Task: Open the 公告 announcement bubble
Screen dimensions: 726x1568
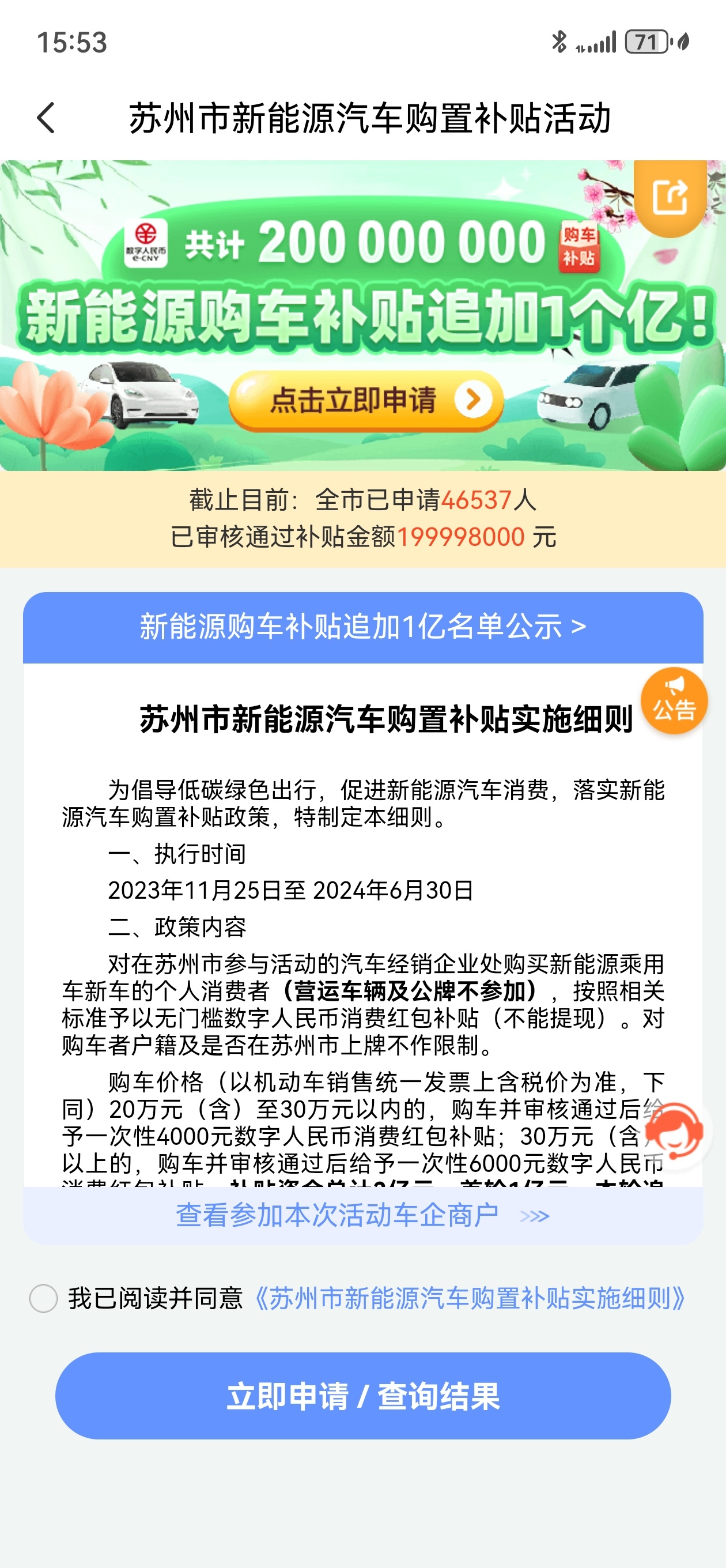Action: point(674,701)
